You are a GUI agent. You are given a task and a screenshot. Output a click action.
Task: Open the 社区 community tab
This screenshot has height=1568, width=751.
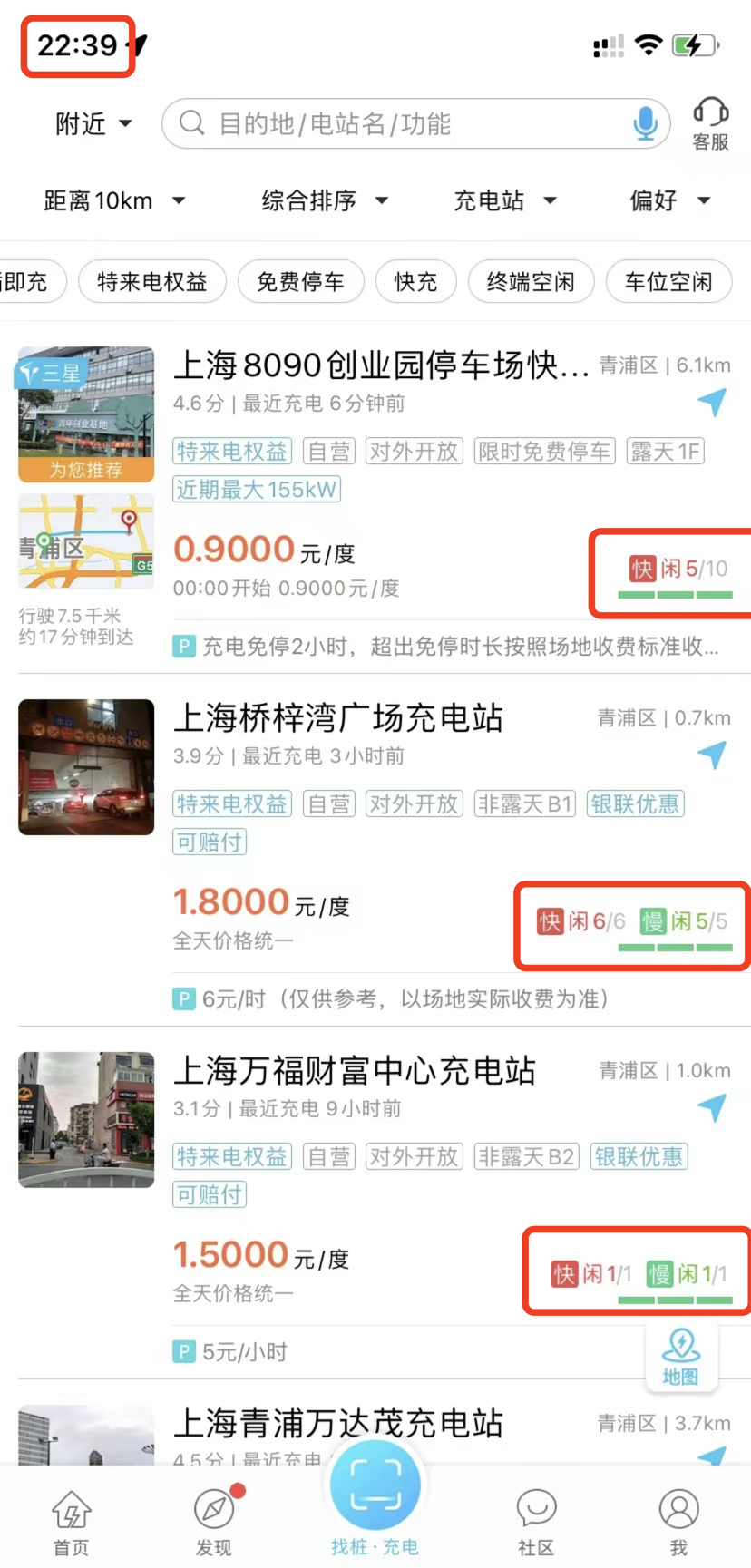click(x=536, y=1523)
